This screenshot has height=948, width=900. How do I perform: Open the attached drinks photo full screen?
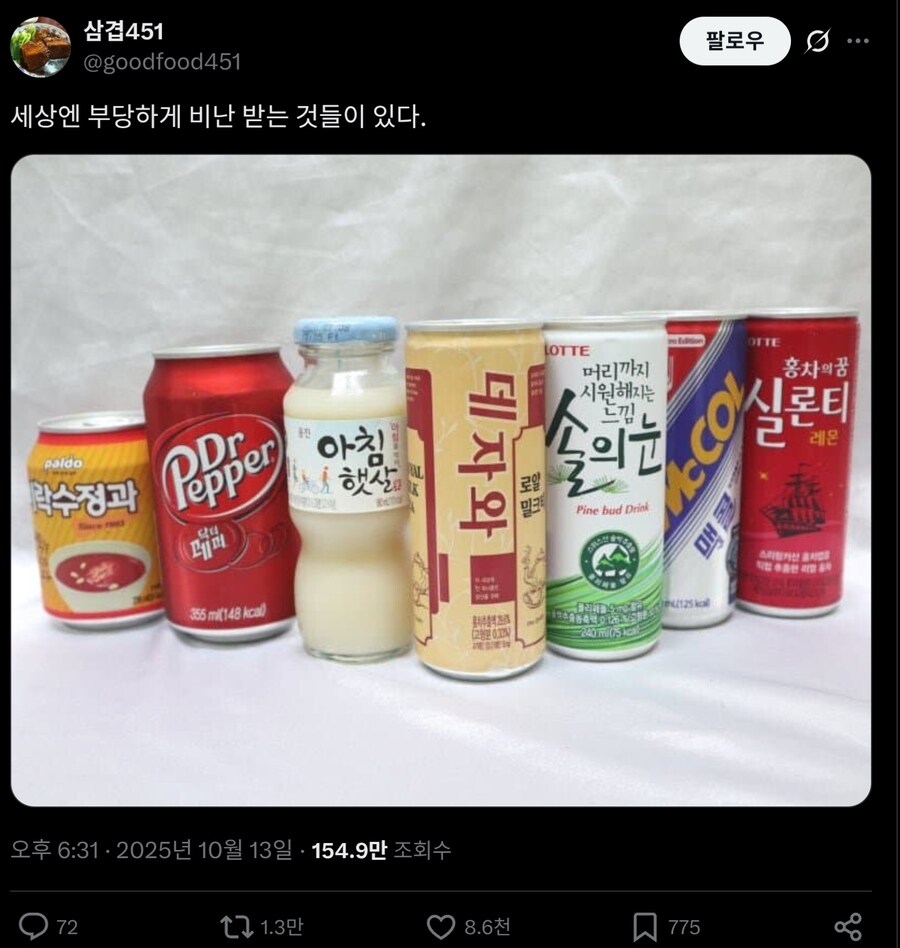(x=440, y=480)
